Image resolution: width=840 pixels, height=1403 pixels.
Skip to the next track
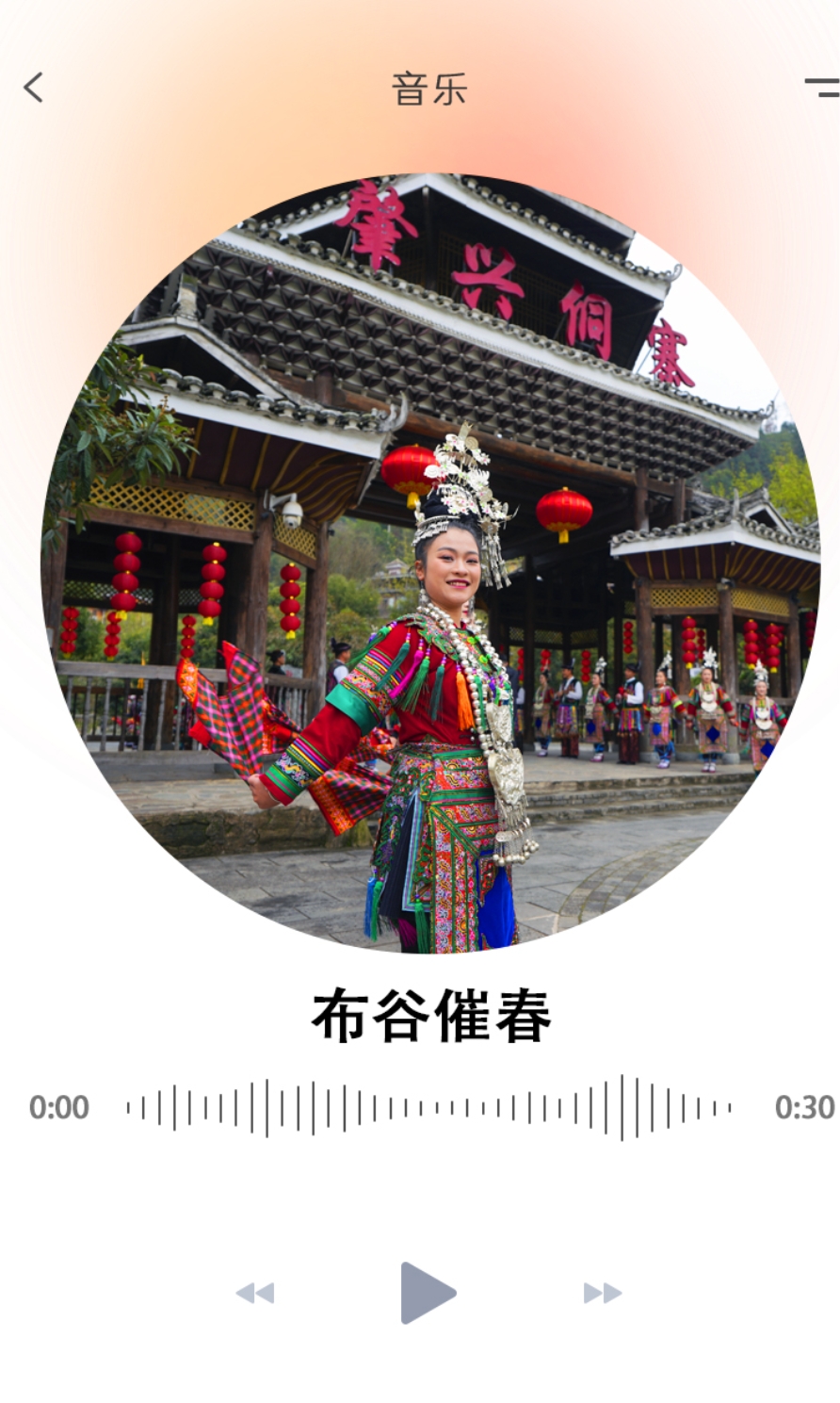[602, 1293]
